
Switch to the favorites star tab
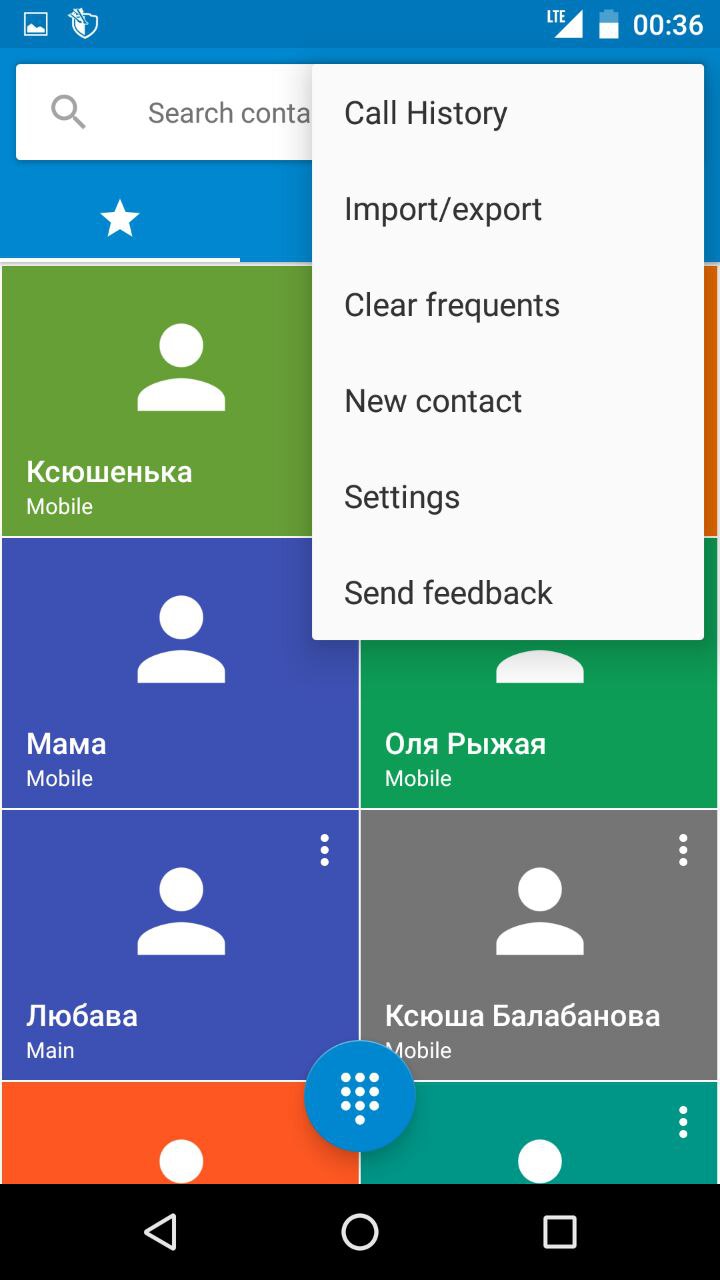[x=120, y=218]
